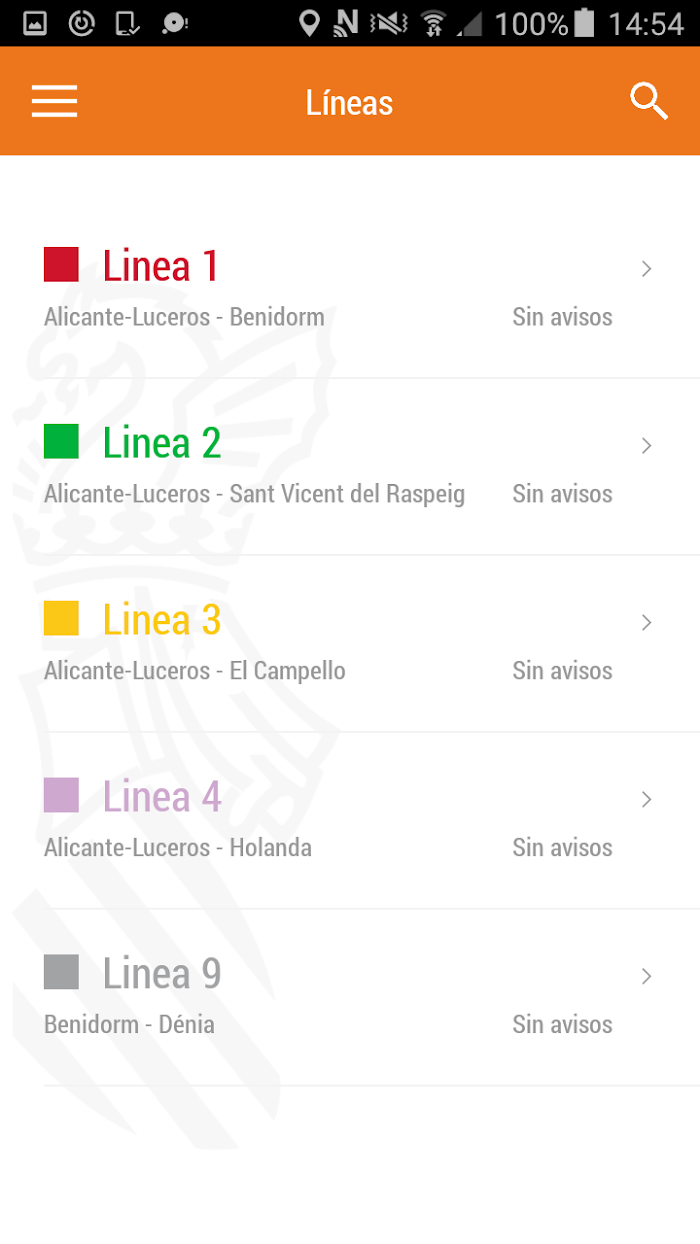Tap the search magnifier icon
The height and width of the screenshot is (1244, 700).
648,101
